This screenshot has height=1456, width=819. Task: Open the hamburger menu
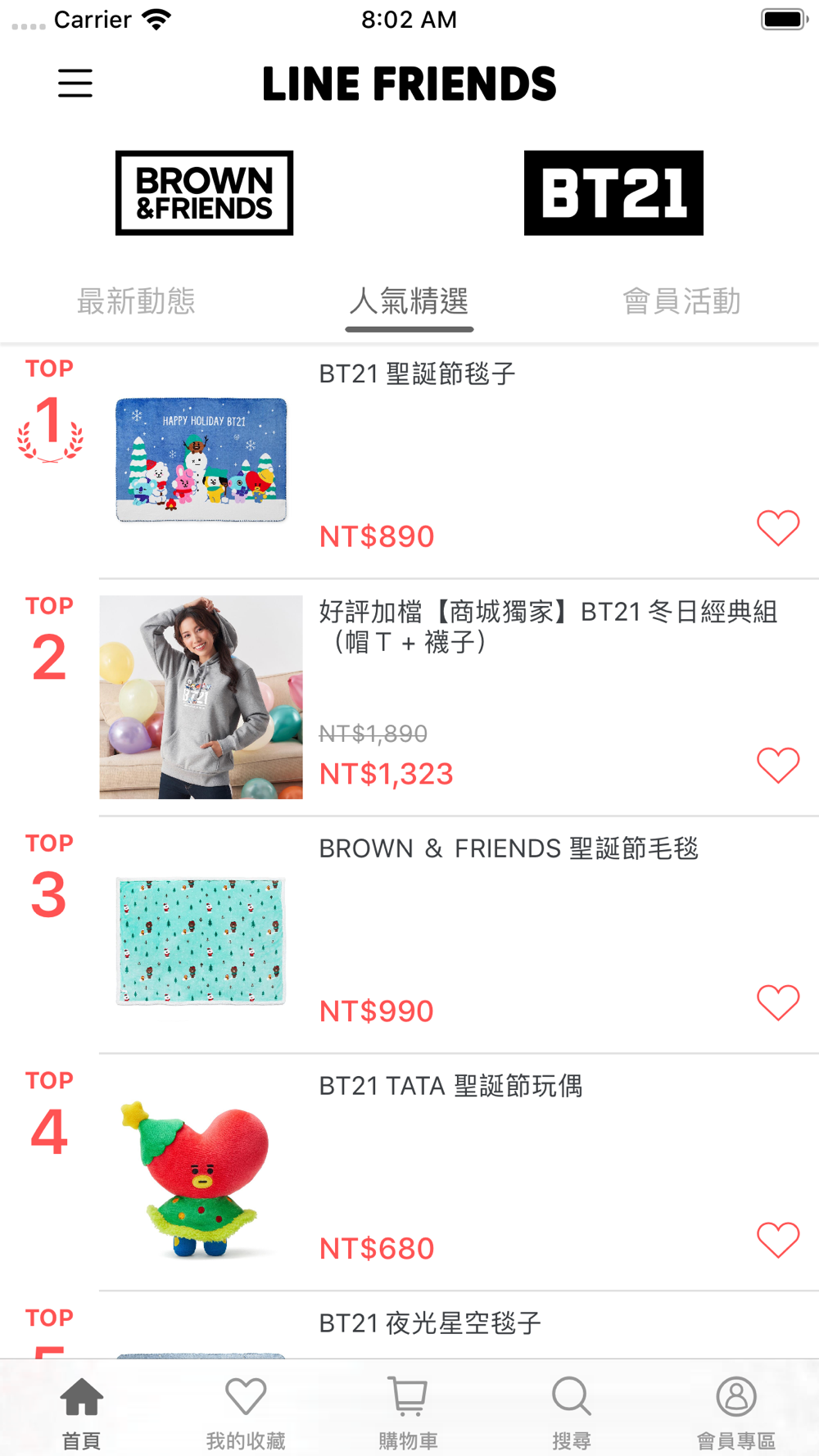coord(75,84)
